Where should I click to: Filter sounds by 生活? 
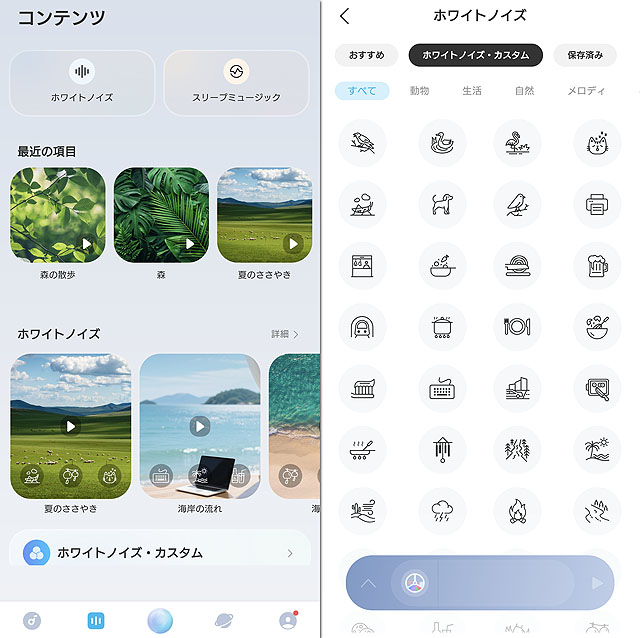coord(472,91)
